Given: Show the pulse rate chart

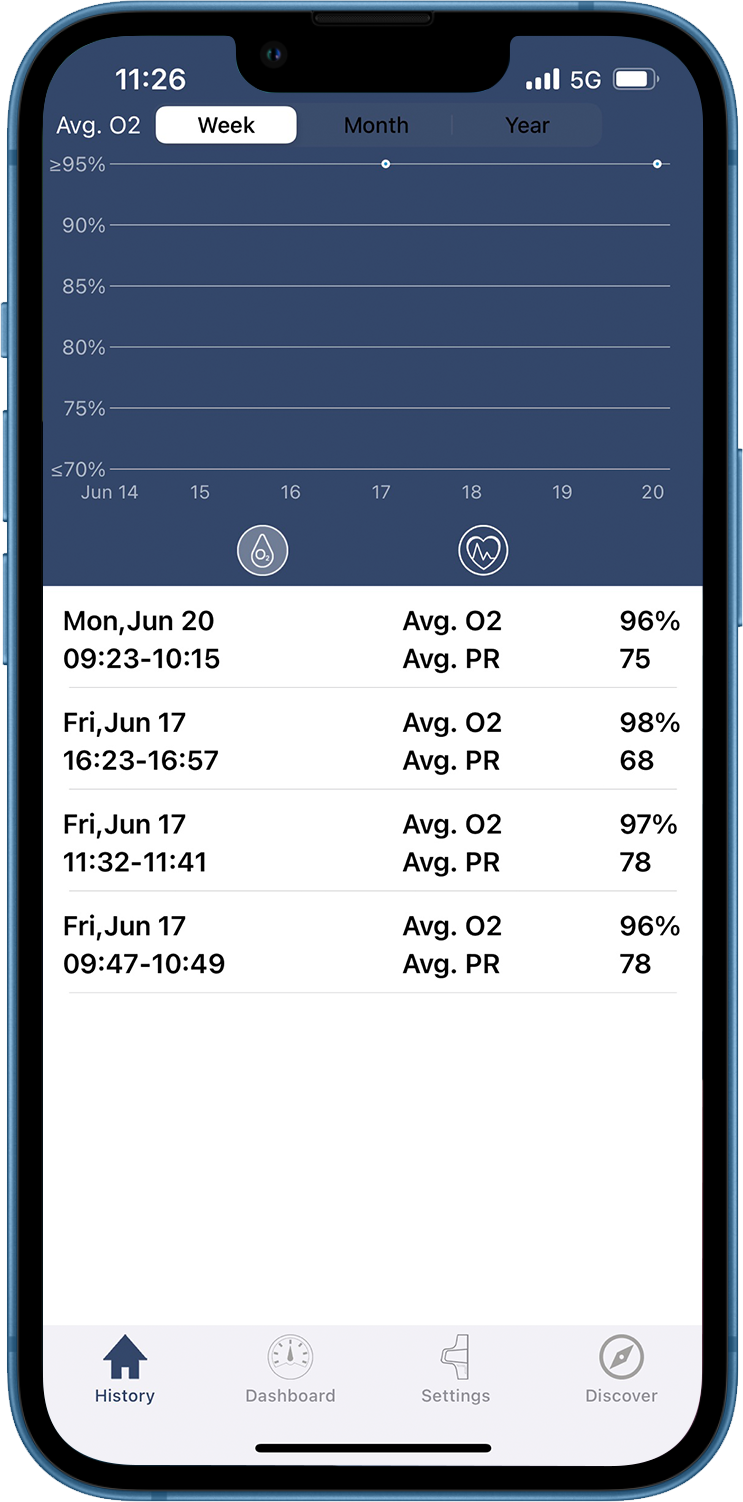Looking at the screenshot, I should pos(483,550).
